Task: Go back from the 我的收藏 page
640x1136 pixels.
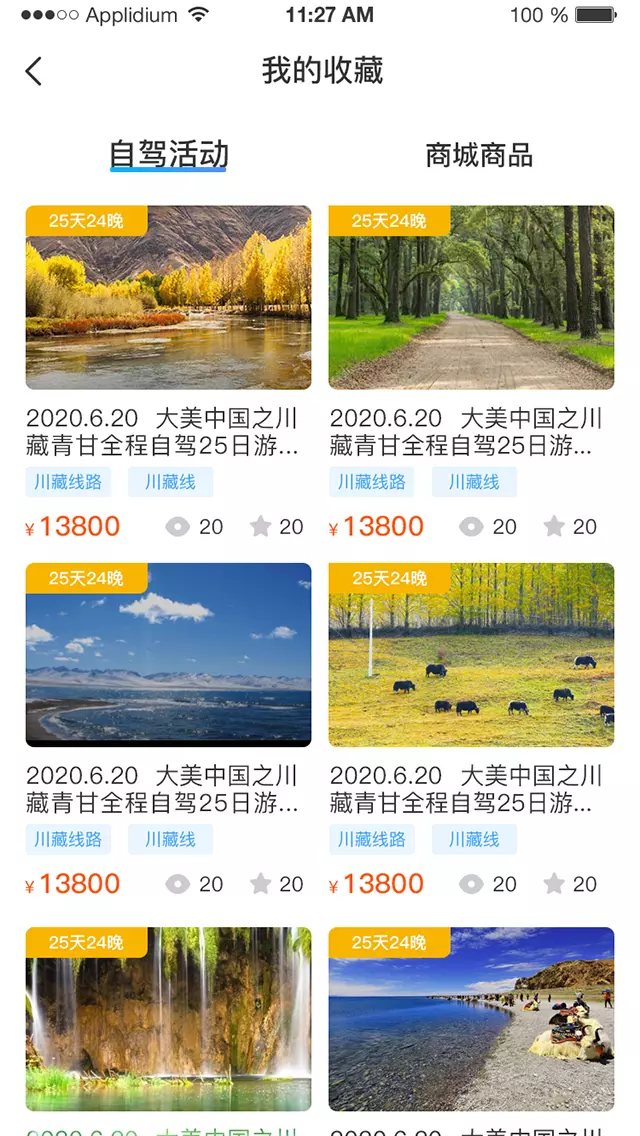Action: pyautogui.click(x=34, y=71)
